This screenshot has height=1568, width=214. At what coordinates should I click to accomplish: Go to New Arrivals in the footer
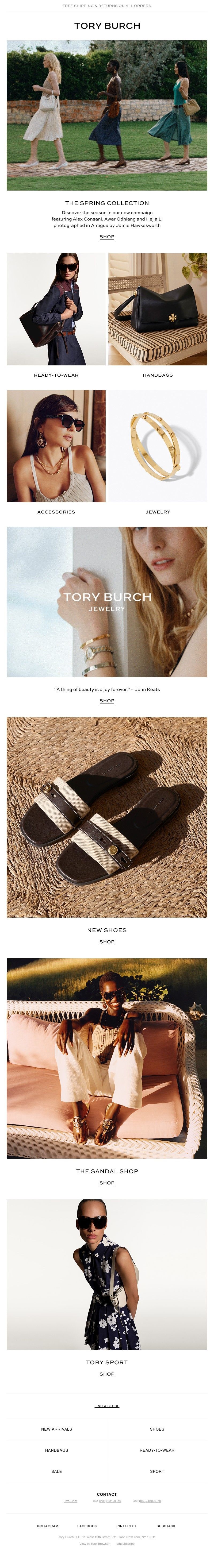[x=57, y=1429]
